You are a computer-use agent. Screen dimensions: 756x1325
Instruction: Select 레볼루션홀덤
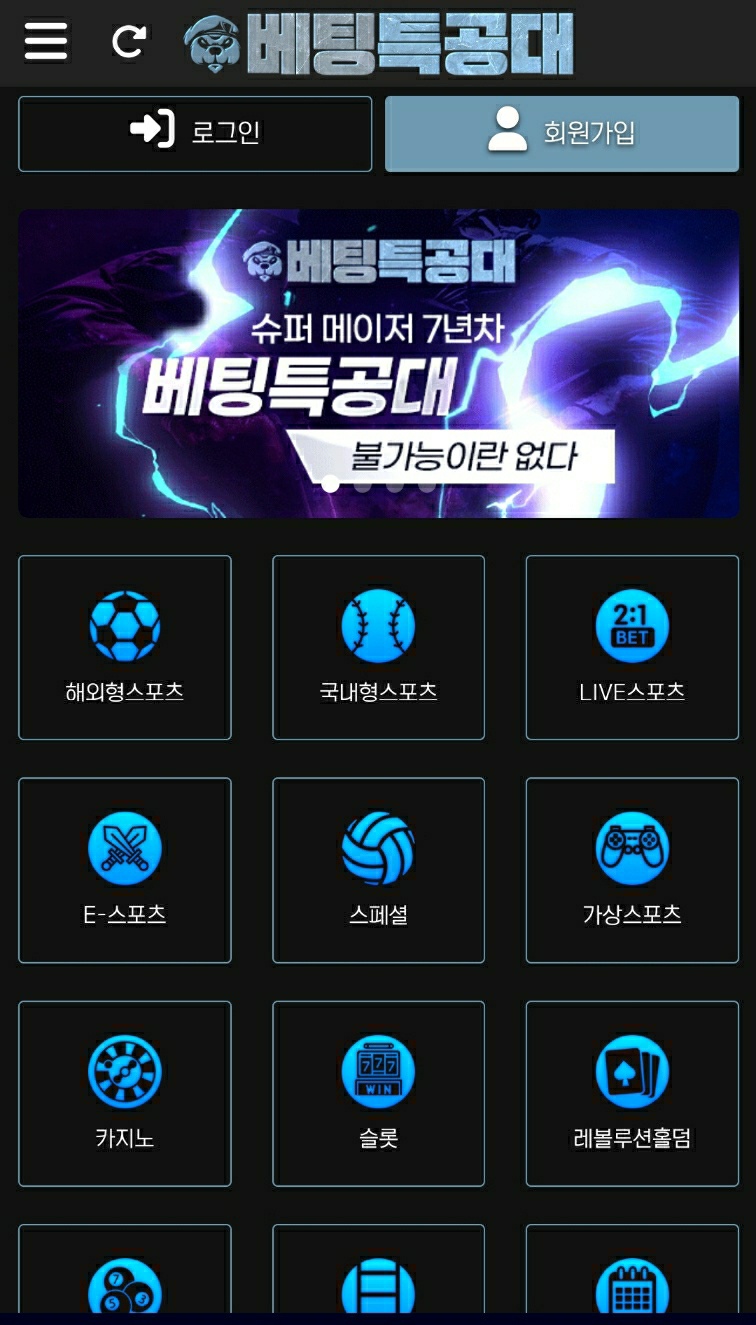click(632, 1093)
